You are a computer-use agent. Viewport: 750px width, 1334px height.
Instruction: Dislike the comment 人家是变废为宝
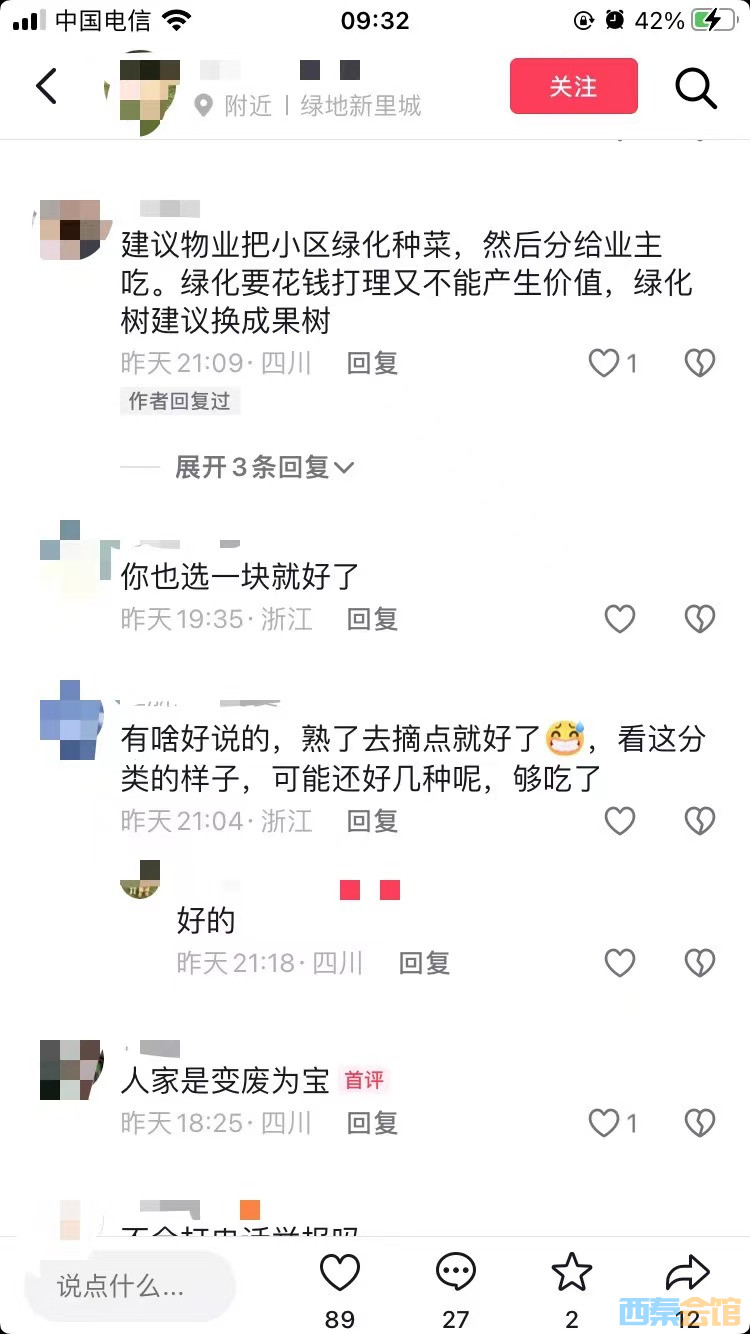tap(700, 1123)
